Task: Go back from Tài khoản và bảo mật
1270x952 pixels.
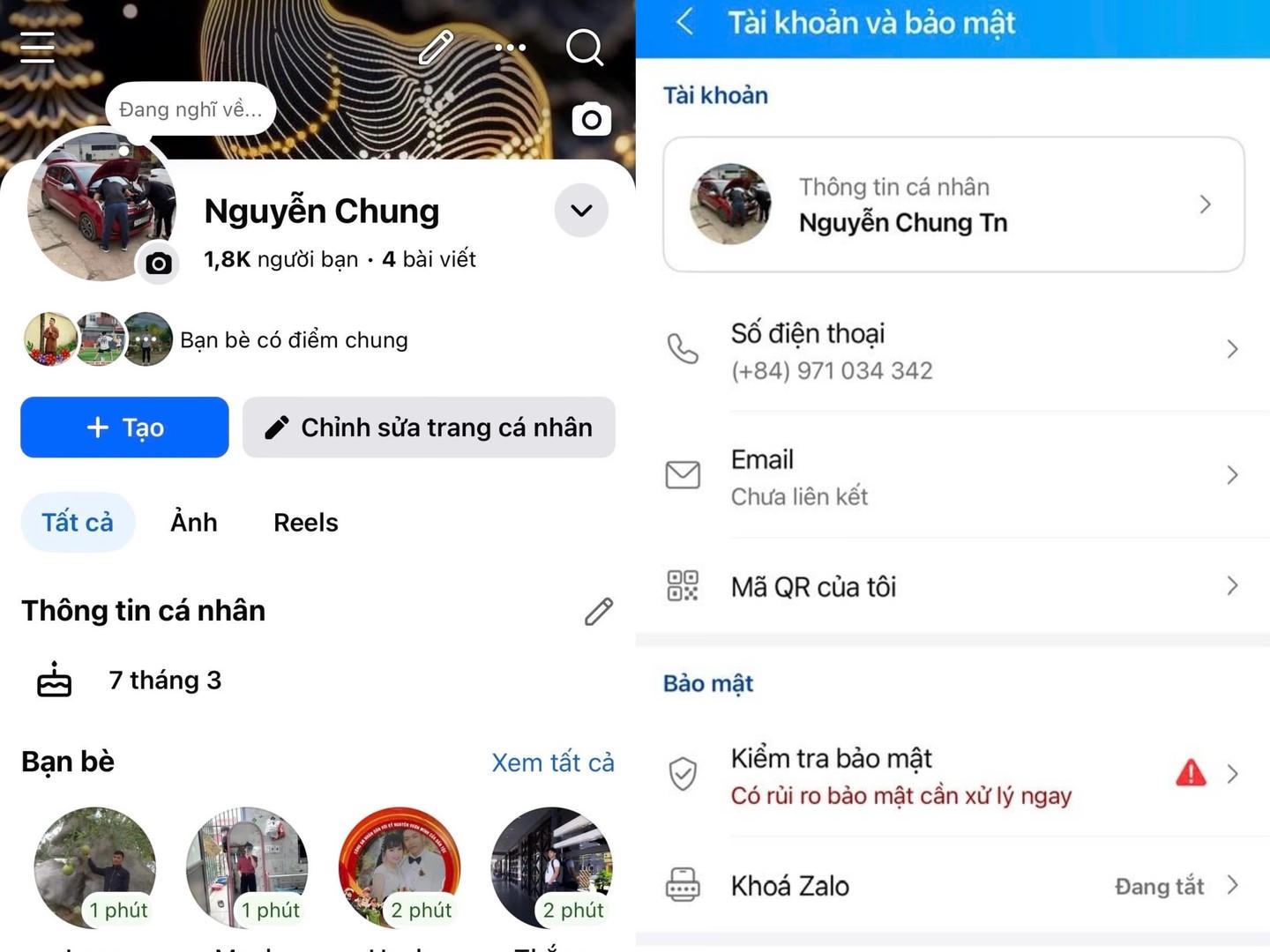Action: 684,21
